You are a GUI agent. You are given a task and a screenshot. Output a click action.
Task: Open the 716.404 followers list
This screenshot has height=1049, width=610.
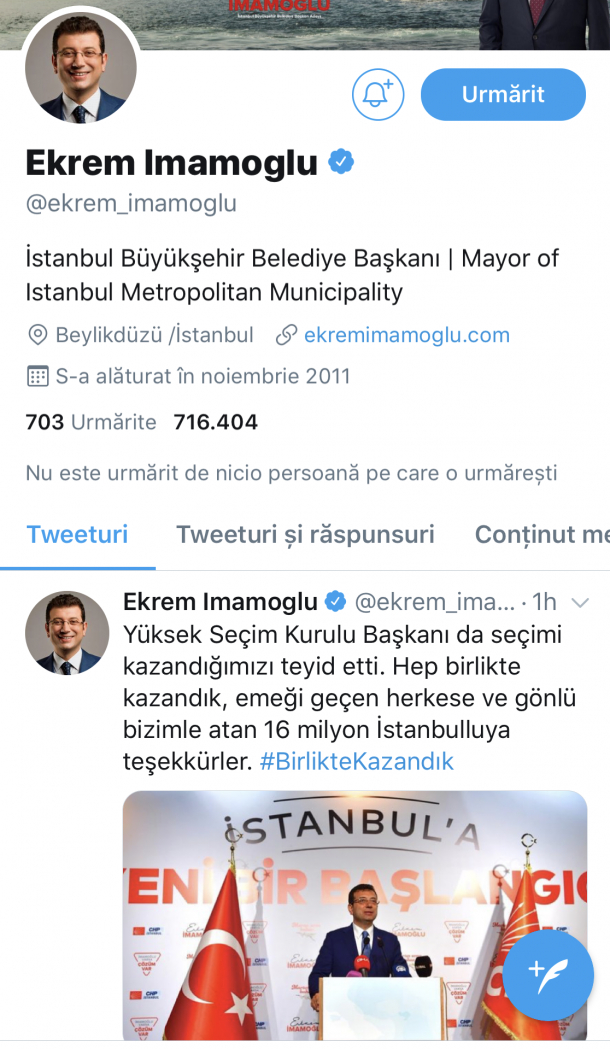click(215, 422)
